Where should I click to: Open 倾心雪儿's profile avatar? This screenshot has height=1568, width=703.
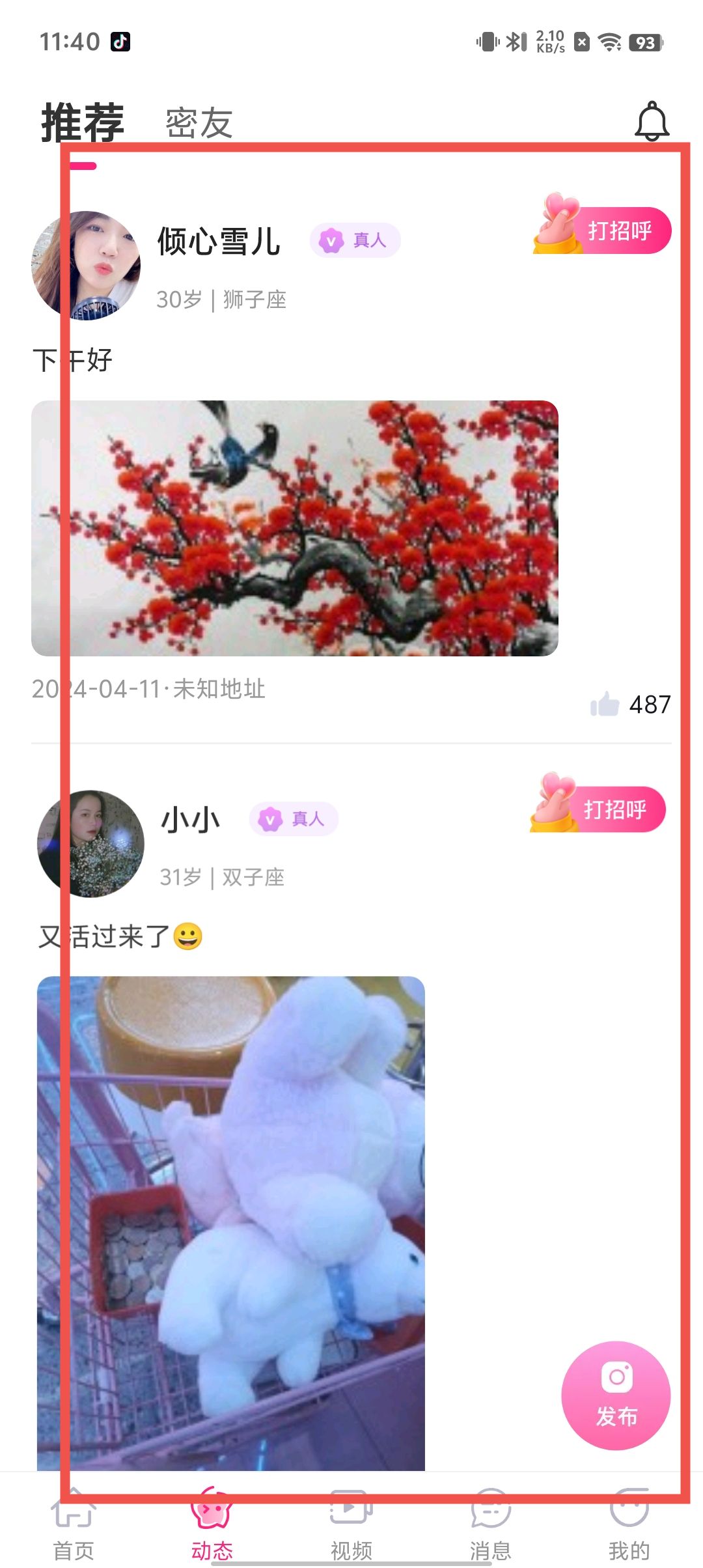pos(86,266)
